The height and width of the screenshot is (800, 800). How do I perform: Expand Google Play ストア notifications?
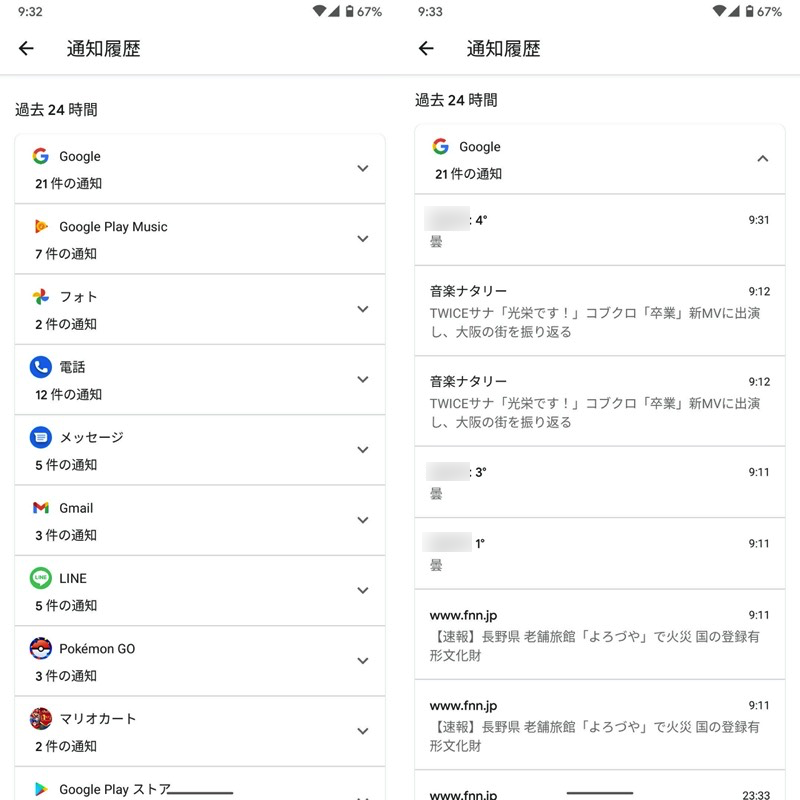coord(362,790)
